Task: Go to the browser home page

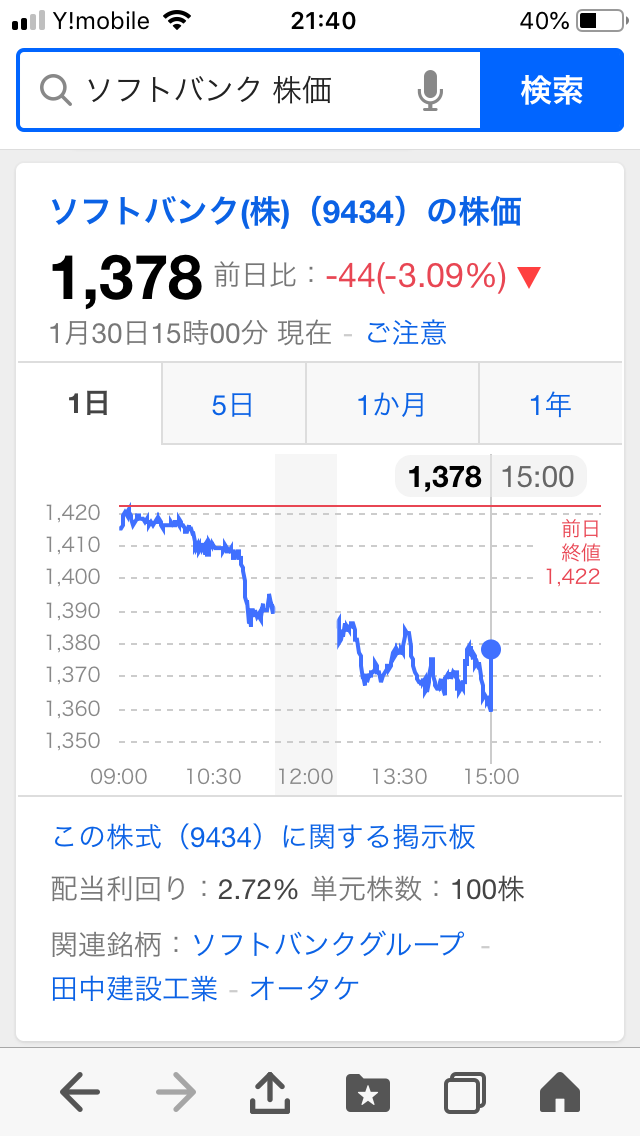Action: pyautogui.click(x=560, y=1093)
